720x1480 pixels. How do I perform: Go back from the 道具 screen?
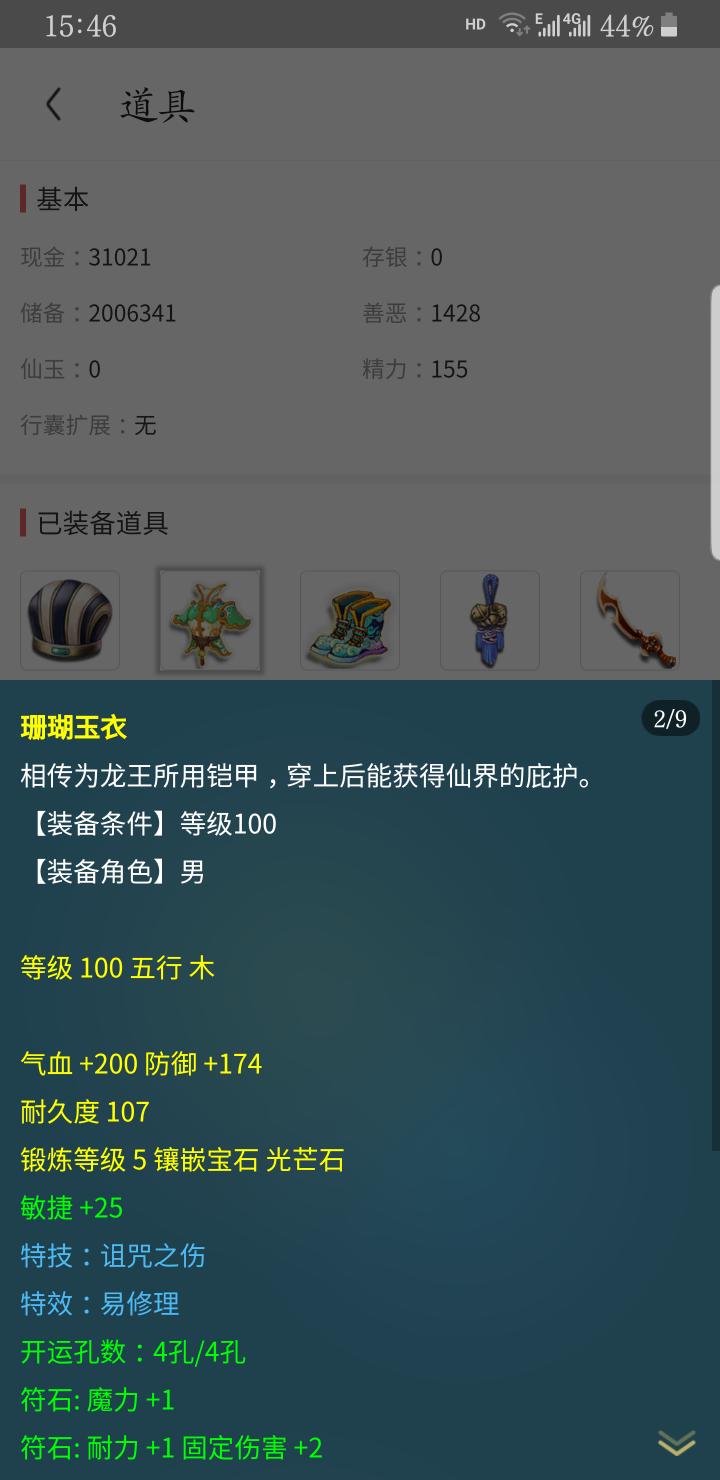point(54,105)
